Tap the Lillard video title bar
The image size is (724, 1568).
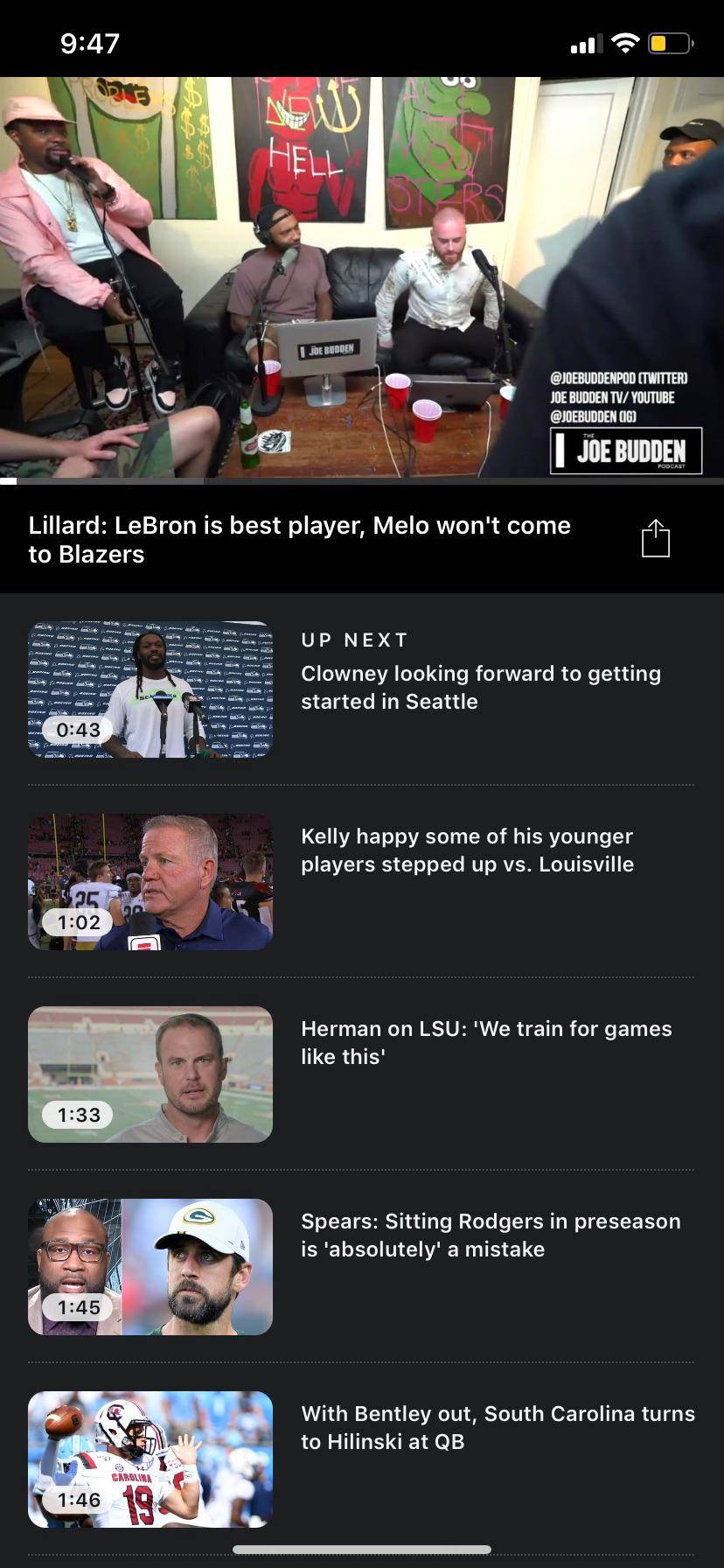click(297, 538)
